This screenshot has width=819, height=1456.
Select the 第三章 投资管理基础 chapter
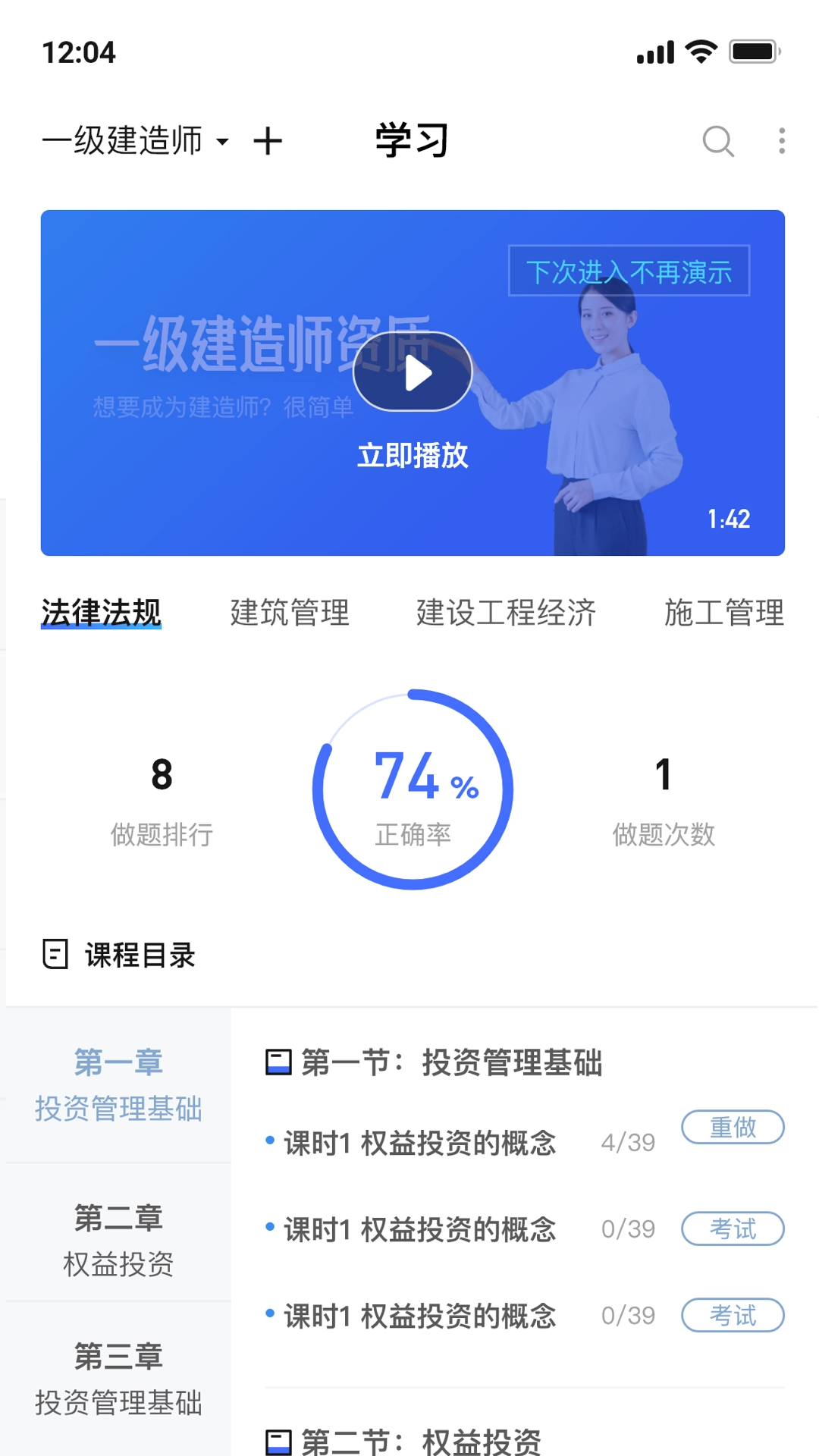[x=118, y=1379]
